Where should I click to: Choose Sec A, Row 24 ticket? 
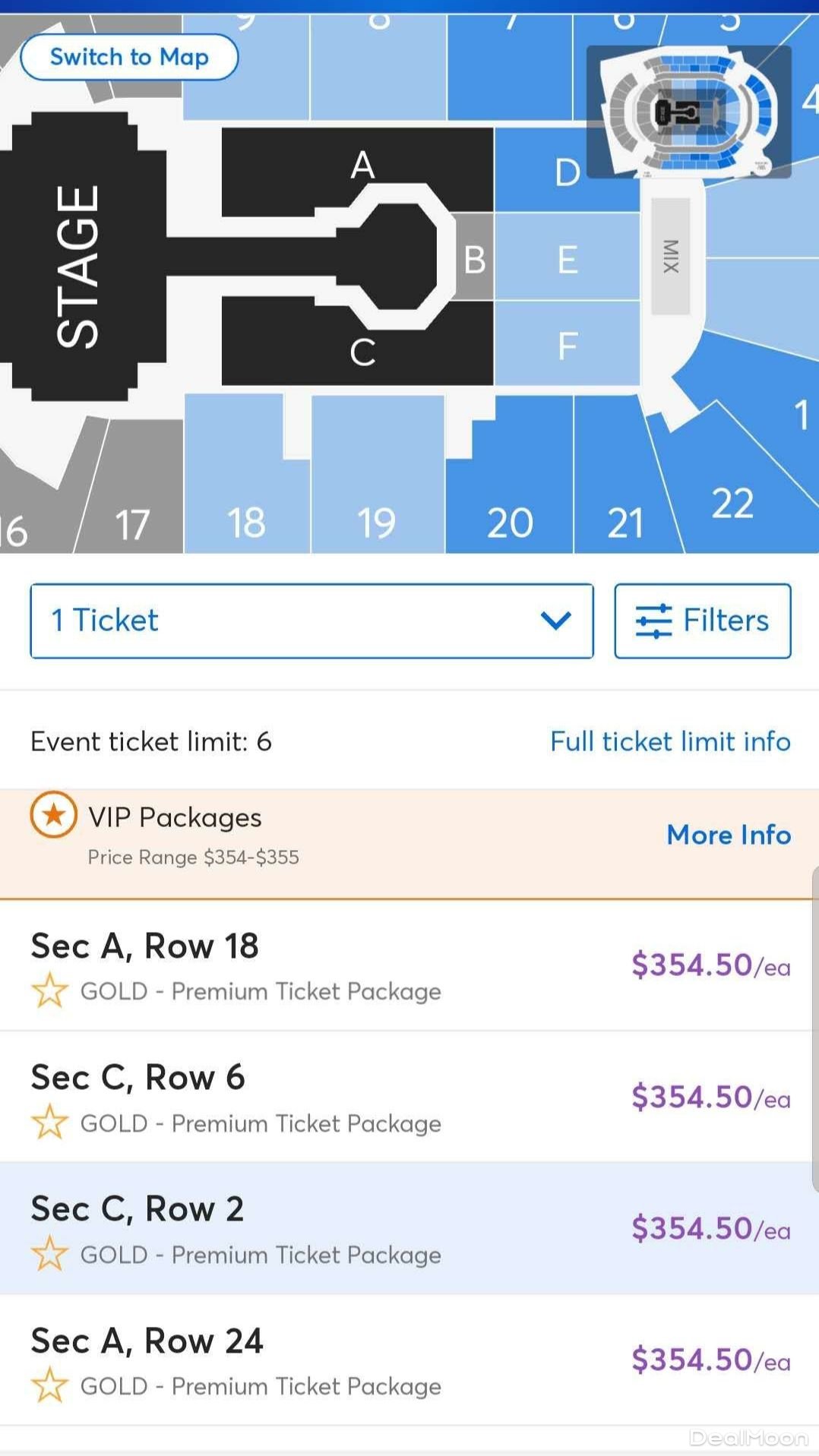tap(409, 1360)
